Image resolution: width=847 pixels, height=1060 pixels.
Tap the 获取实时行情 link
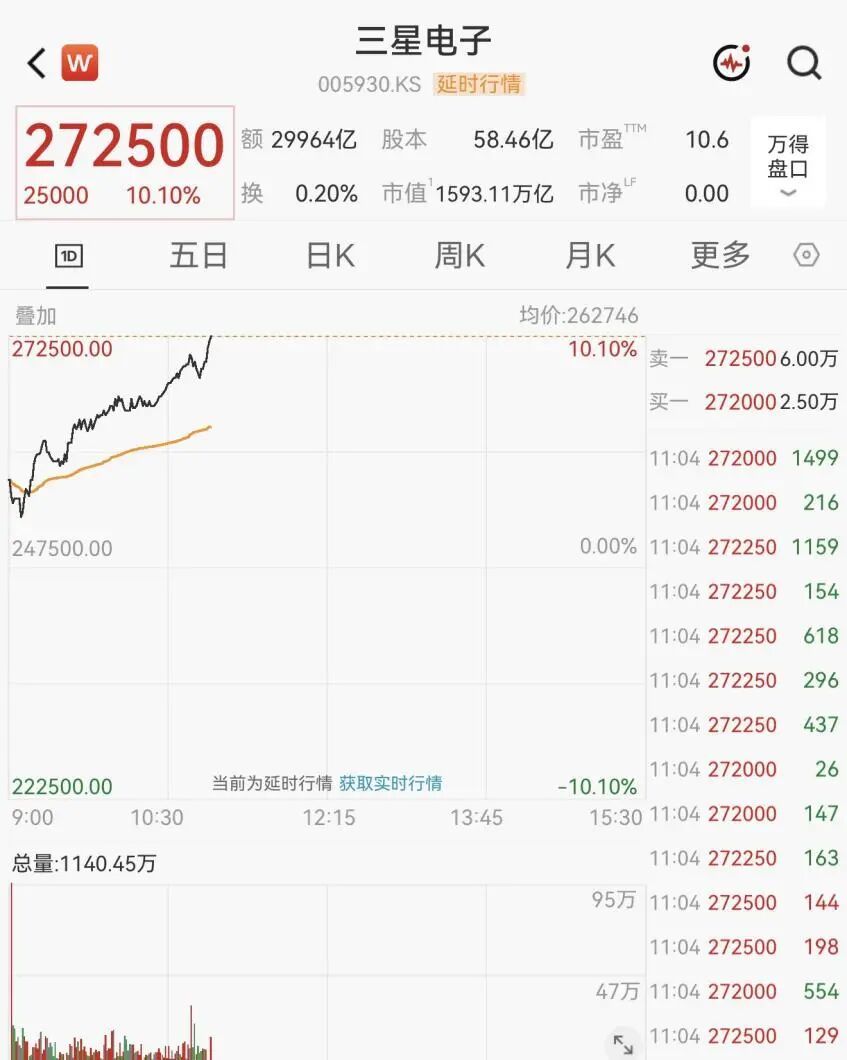(391, 783)
